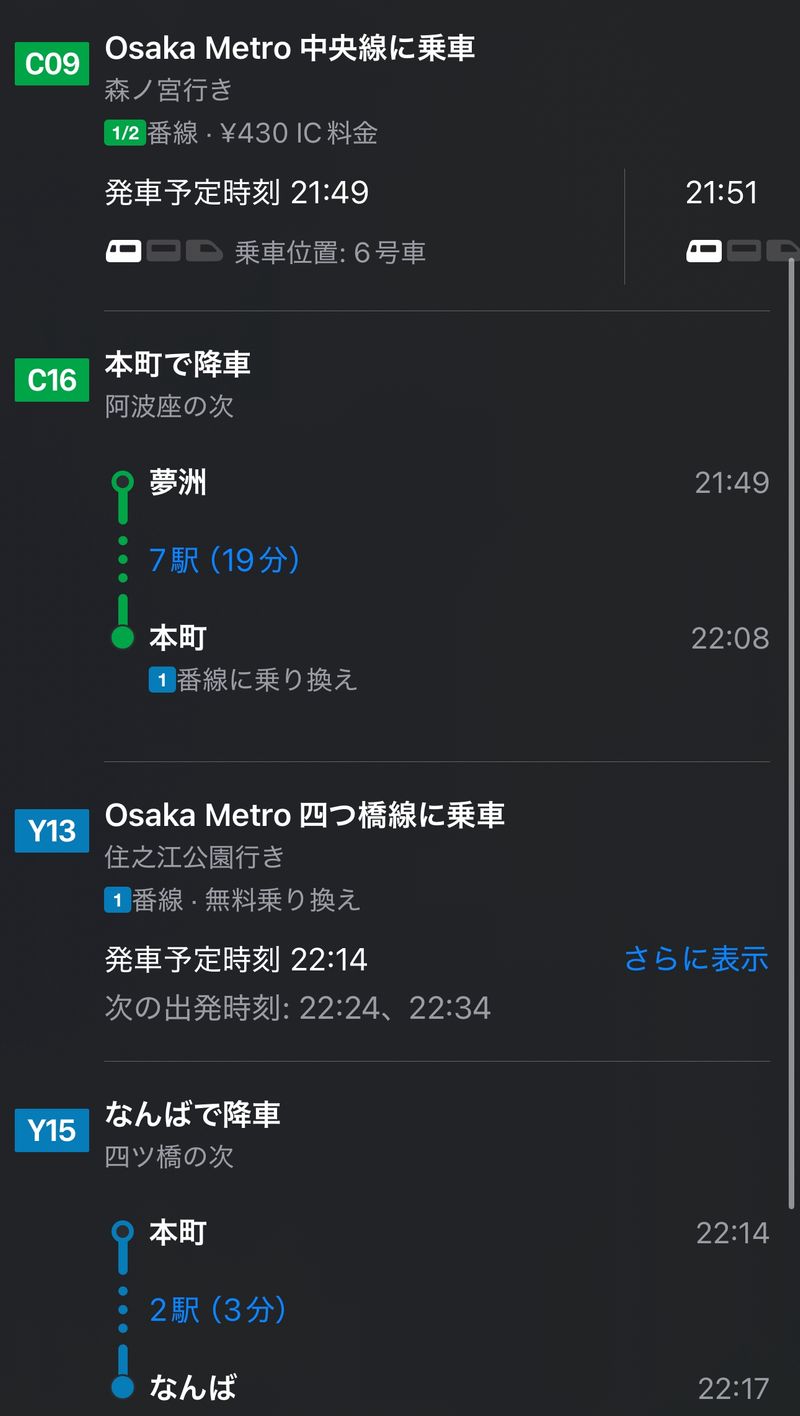The height and width of the screenshot is (1416, 800).
Task: Open the Osaka Metro 四つ橋線に乗車 step
Action: click(x=304, y=815)
